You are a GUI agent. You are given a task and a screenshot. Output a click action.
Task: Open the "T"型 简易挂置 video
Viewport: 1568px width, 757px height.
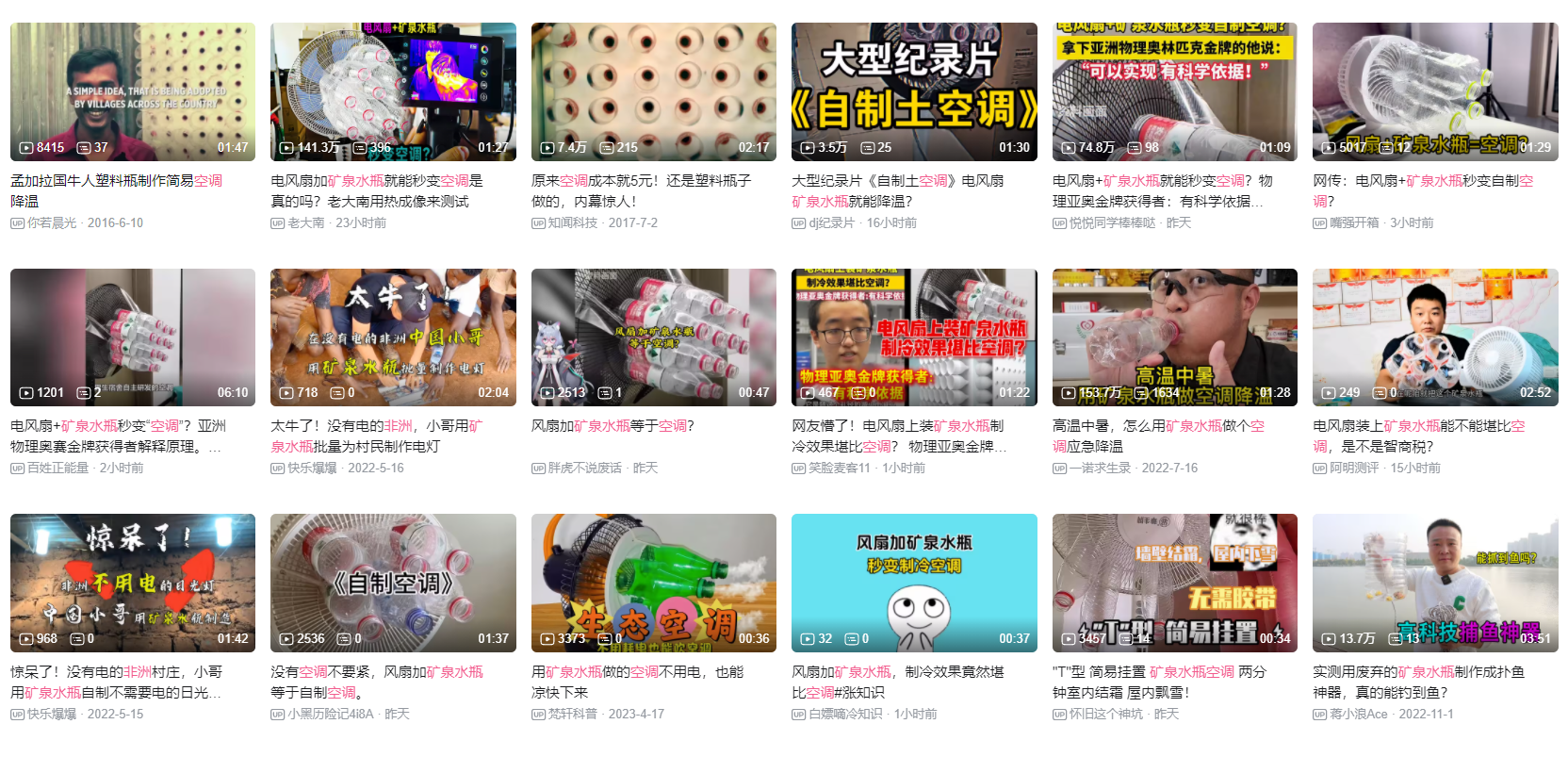click(x=1174, y=583)
